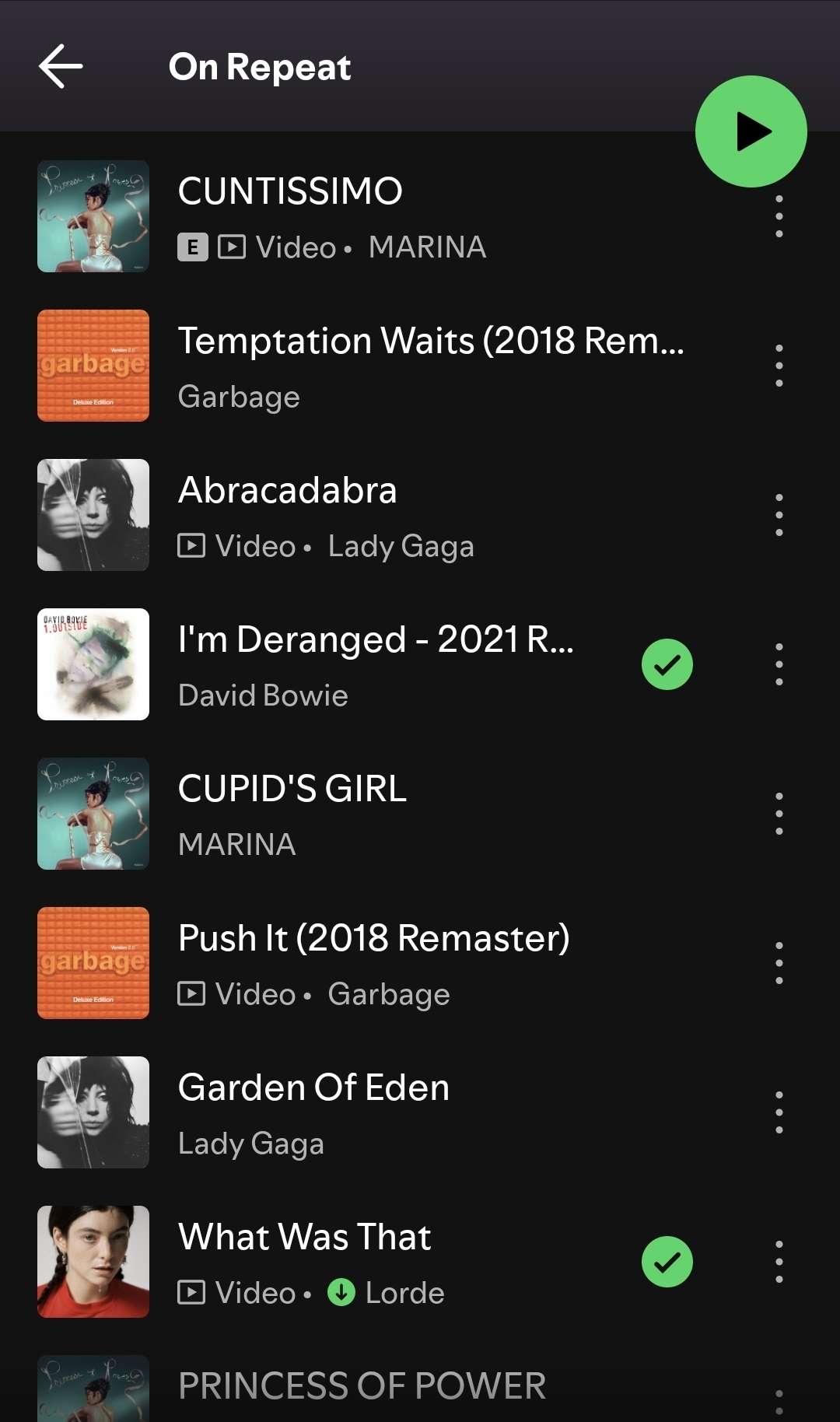Open more options for Garden Of Eden
This screenshot has height=1422, width=840.
click(x=779, y=1112)
